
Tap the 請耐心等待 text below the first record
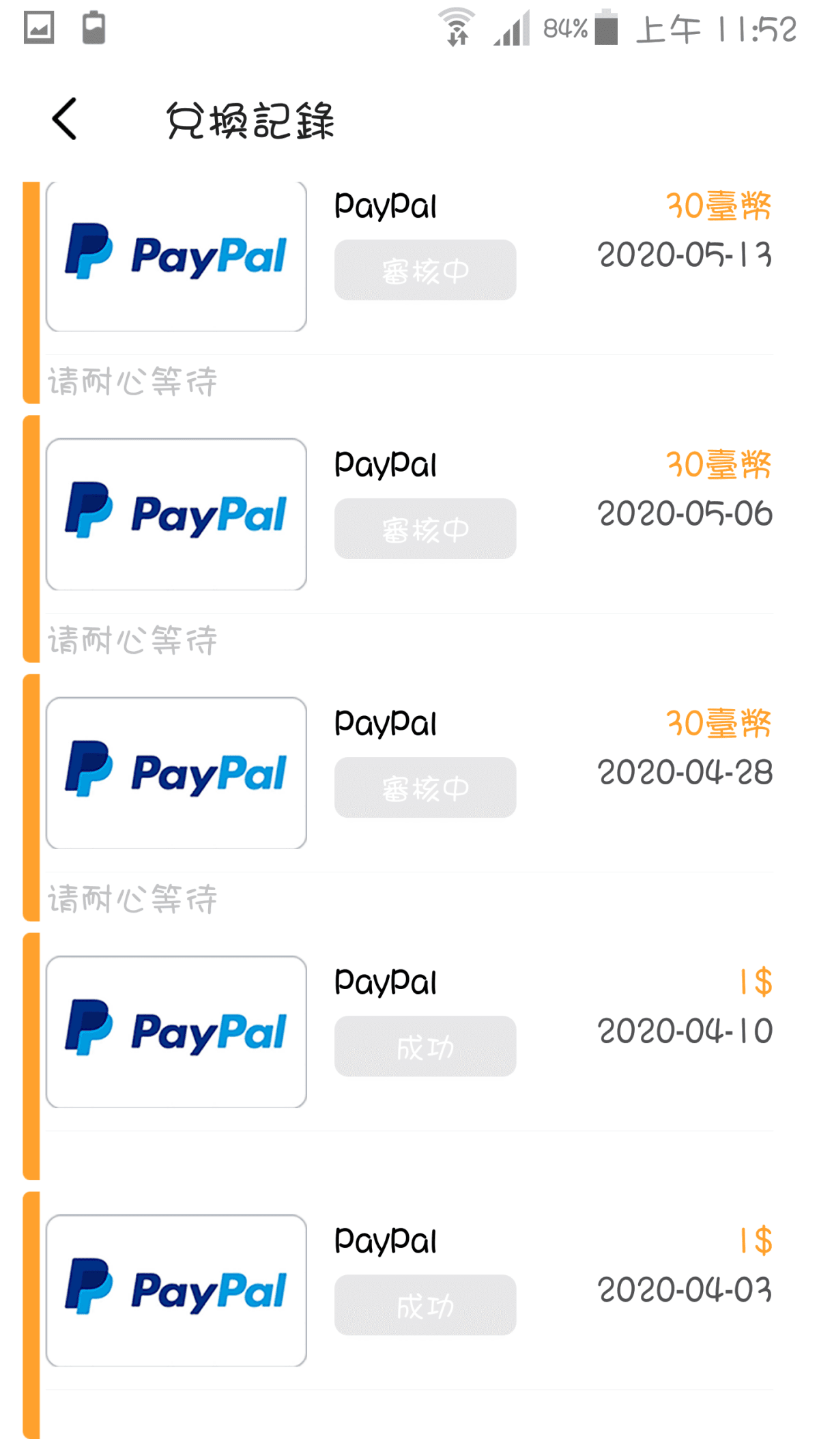pos(132,382)
